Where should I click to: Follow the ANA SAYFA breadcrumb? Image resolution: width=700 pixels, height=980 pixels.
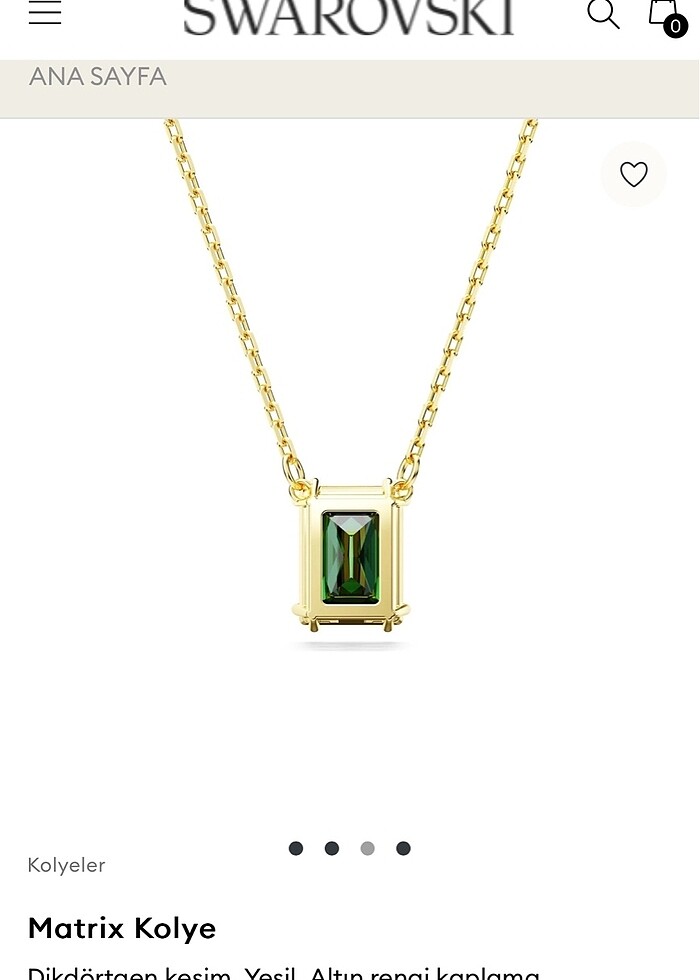[x=98, y=77]
